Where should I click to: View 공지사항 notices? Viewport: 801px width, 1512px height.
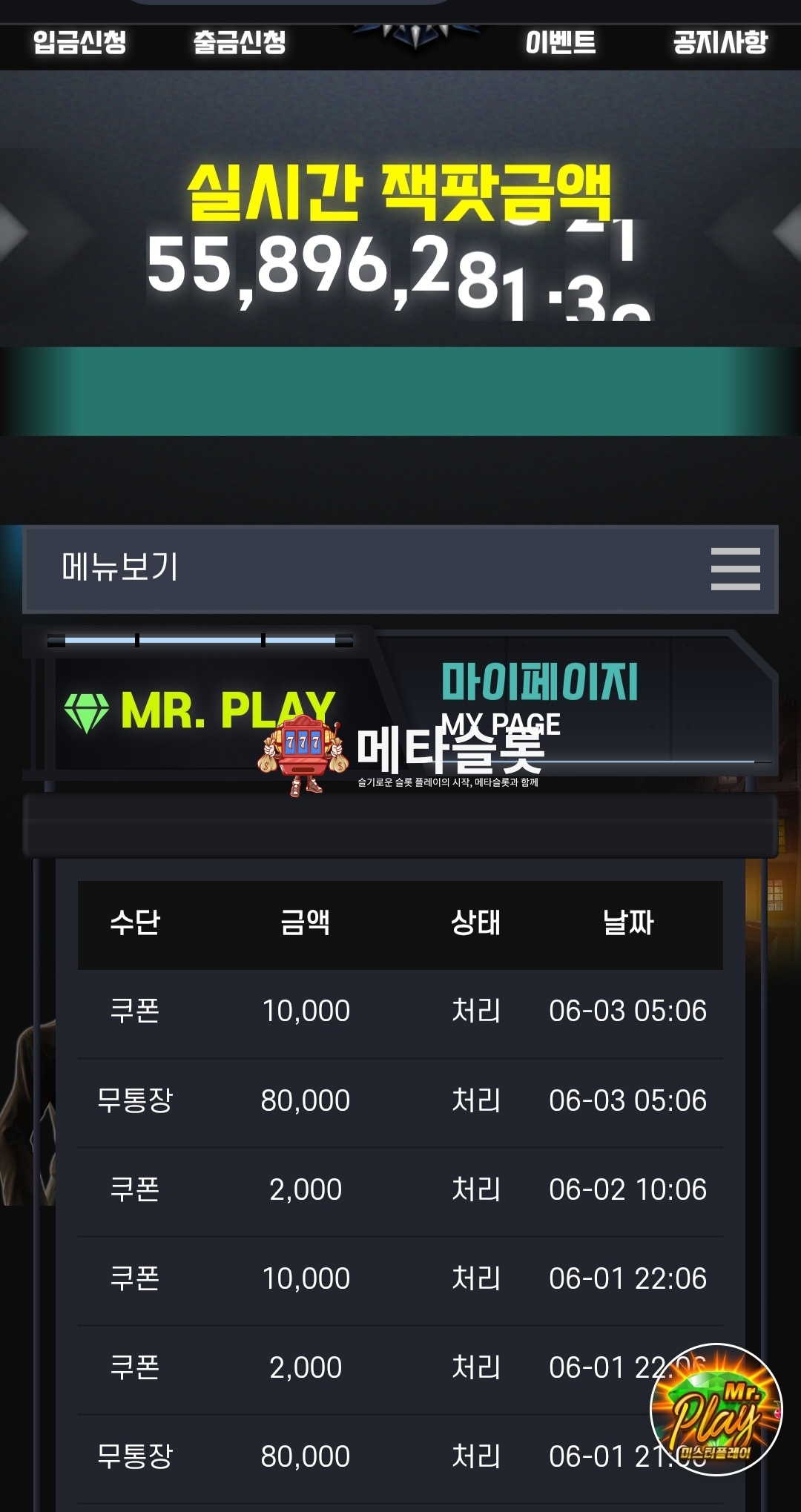point(719,42)
